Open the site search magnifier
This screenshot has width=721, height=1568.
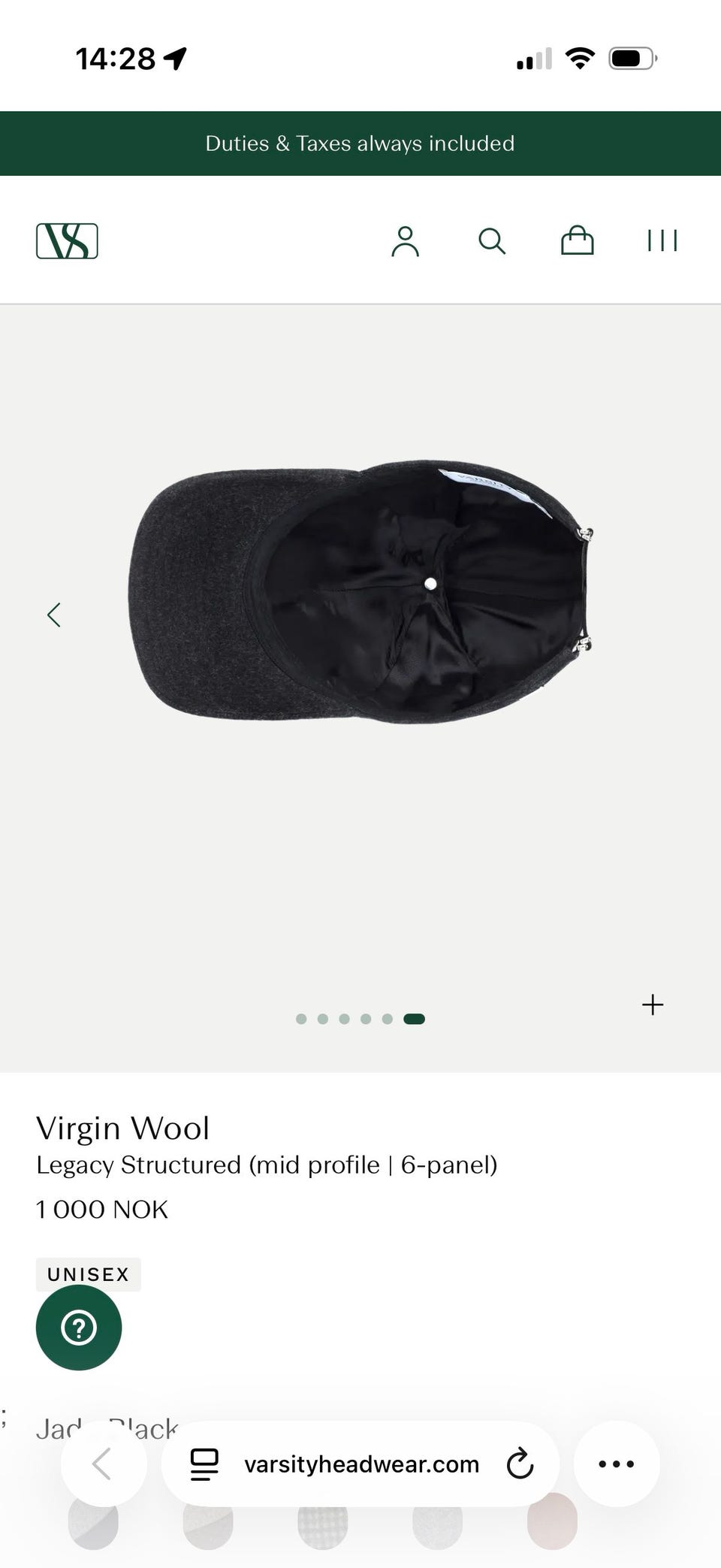pyautogui.click(x=492, y=241)
